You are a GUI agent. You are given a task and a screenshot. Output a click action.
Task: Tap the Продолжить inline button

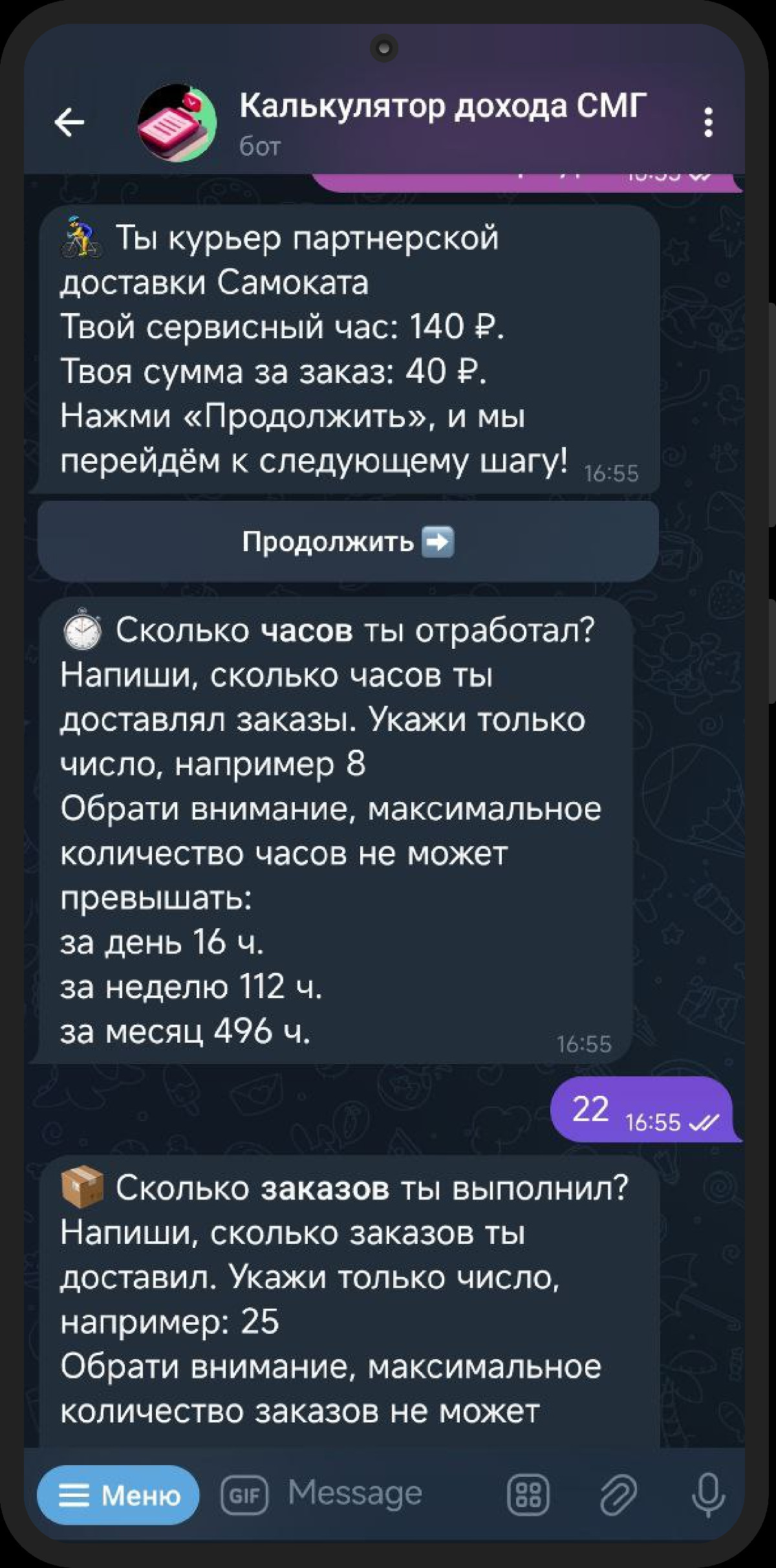pos(348,541)
